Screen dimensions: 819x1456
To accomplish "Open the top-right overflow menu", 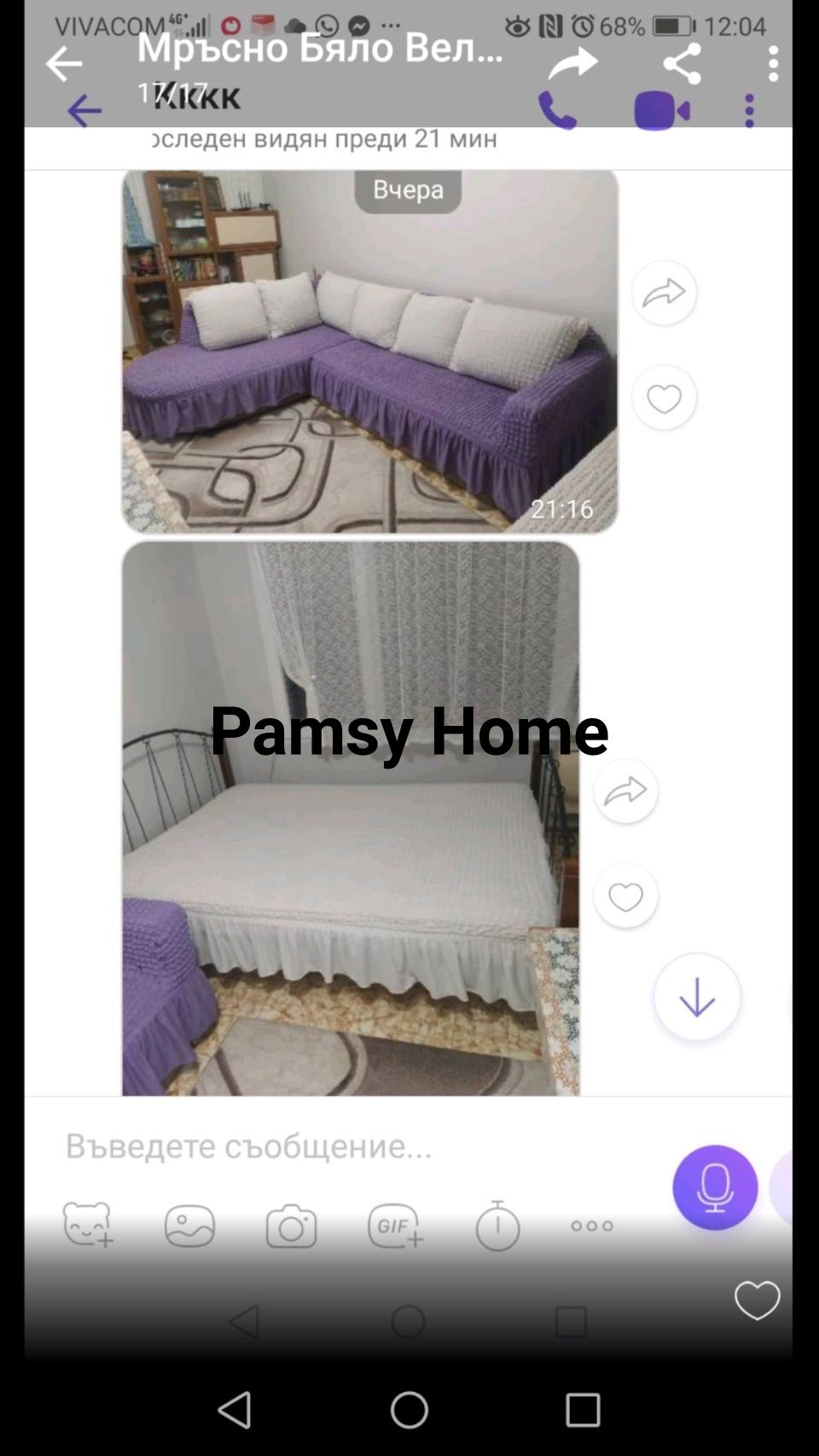I will (773, 64).
